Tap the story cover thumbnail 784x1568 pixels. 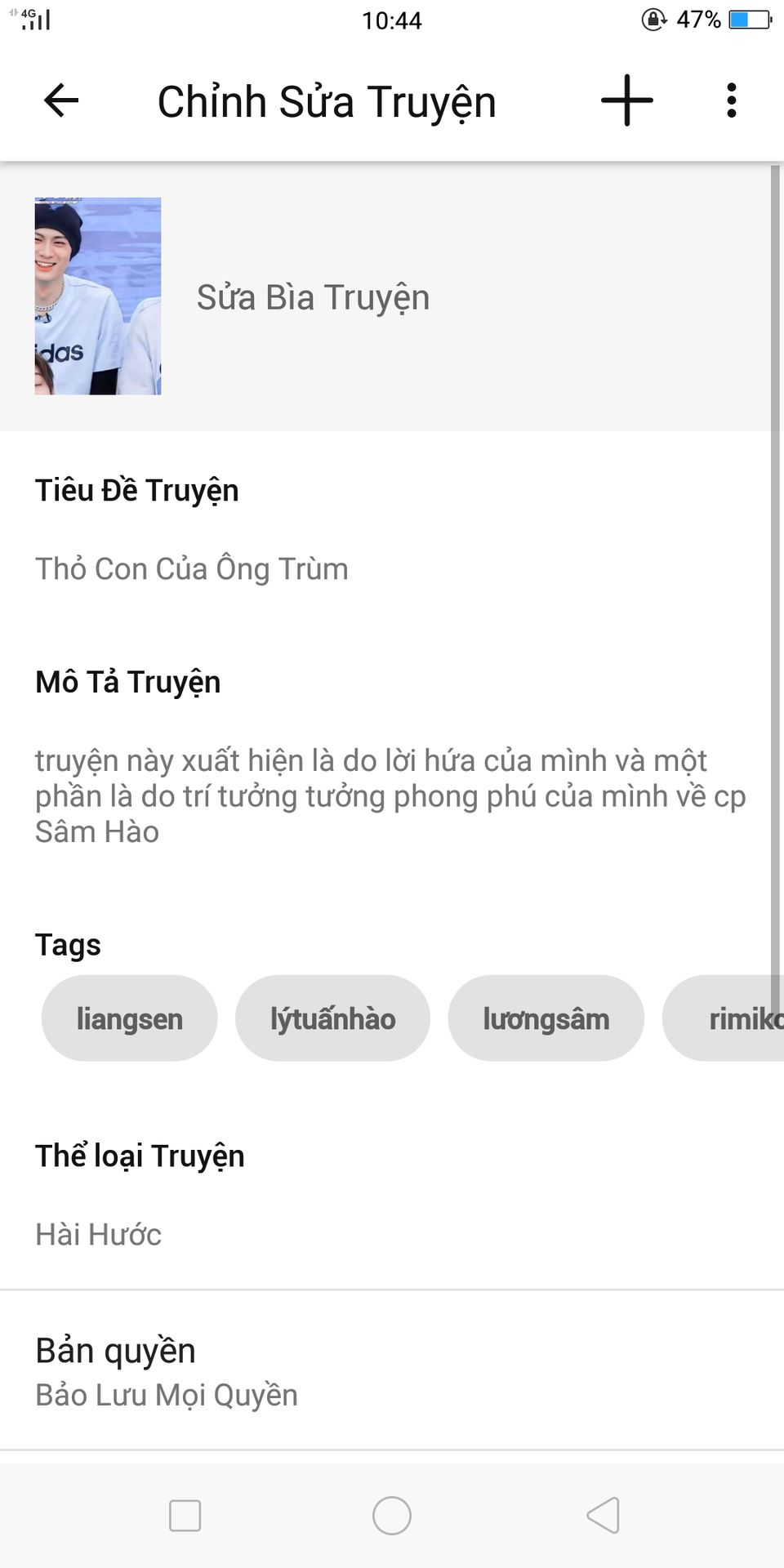98,296
